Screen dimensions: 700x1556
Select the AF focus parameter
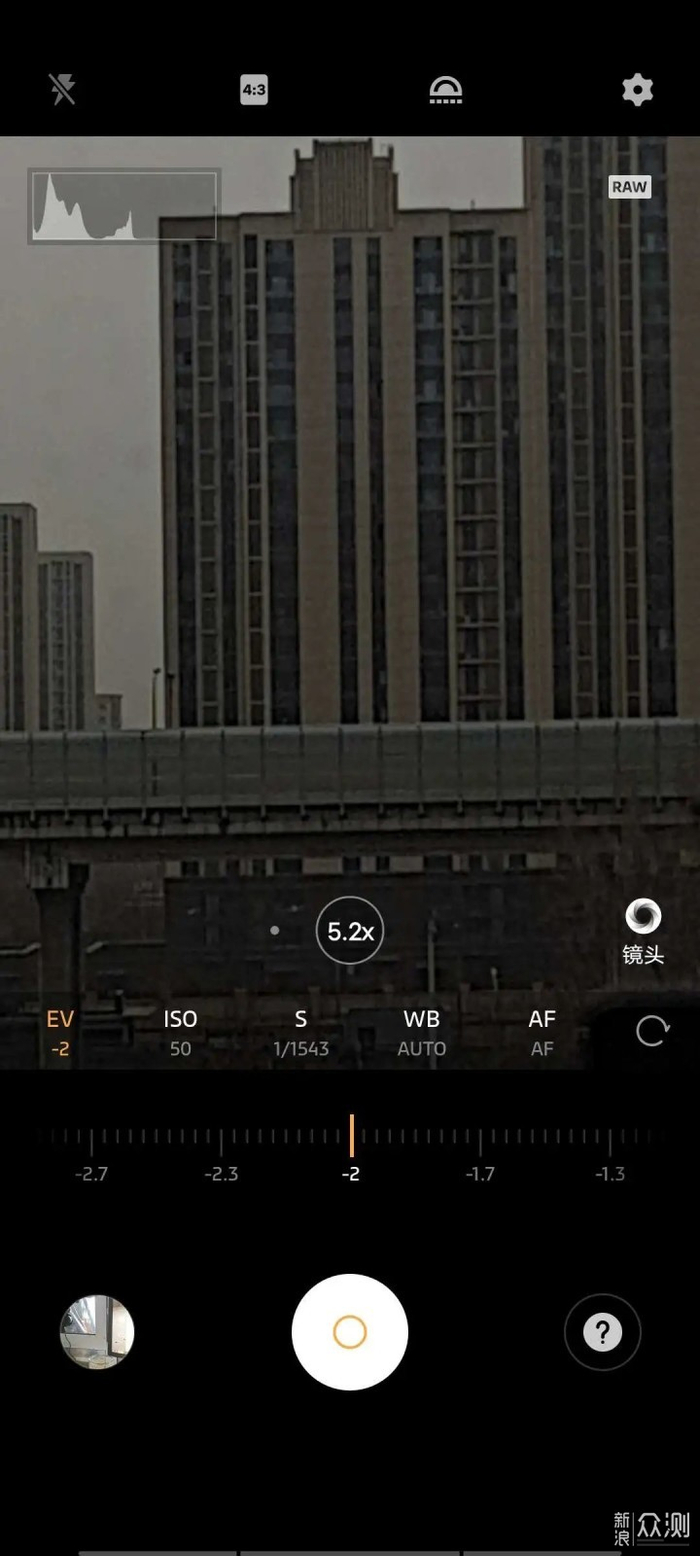(541, 1032)
